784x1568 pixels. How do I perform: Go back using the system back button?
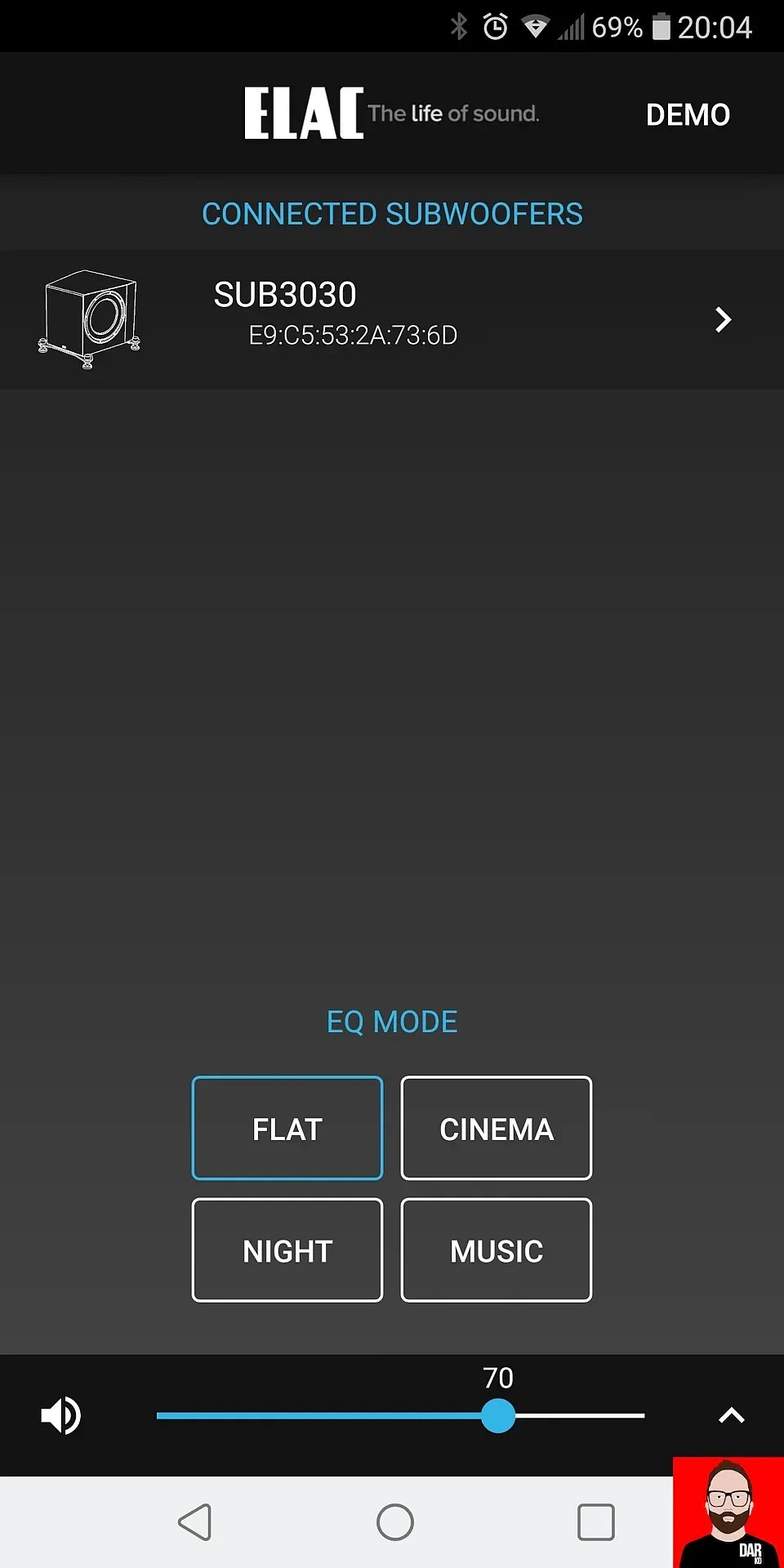tap(195, 1522)
